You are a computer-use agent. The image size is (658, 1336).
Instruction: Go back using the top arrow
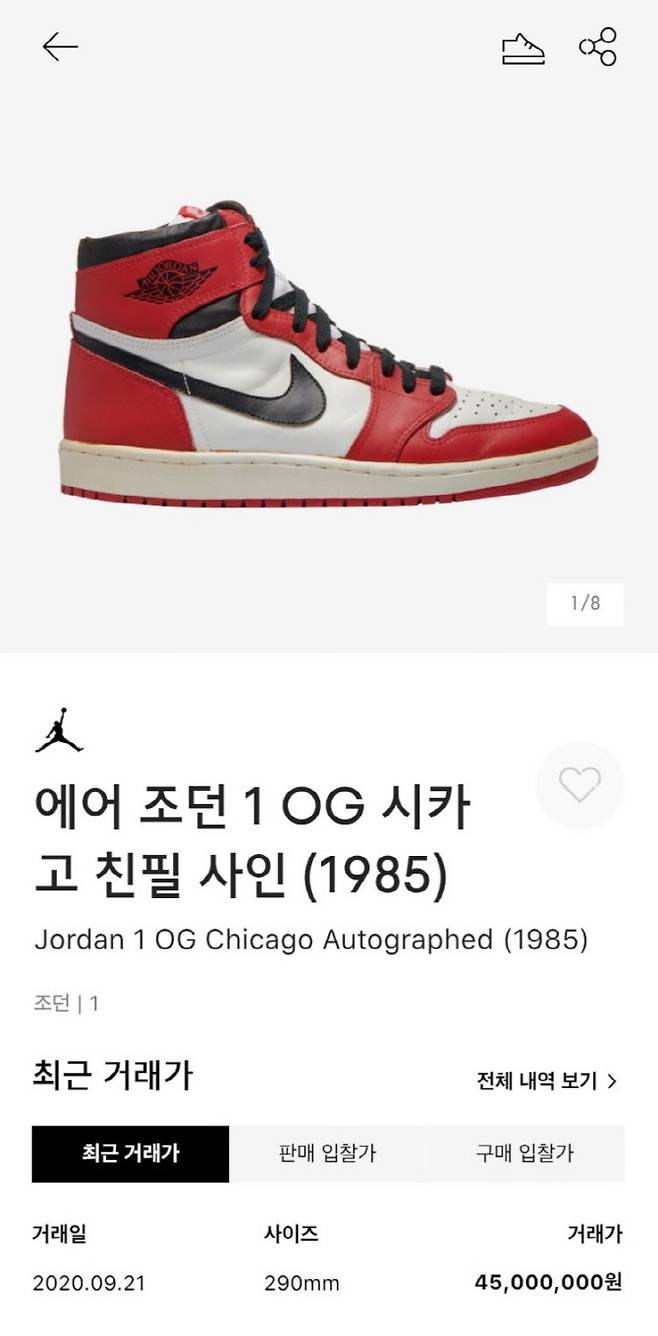tap(60, 47)
